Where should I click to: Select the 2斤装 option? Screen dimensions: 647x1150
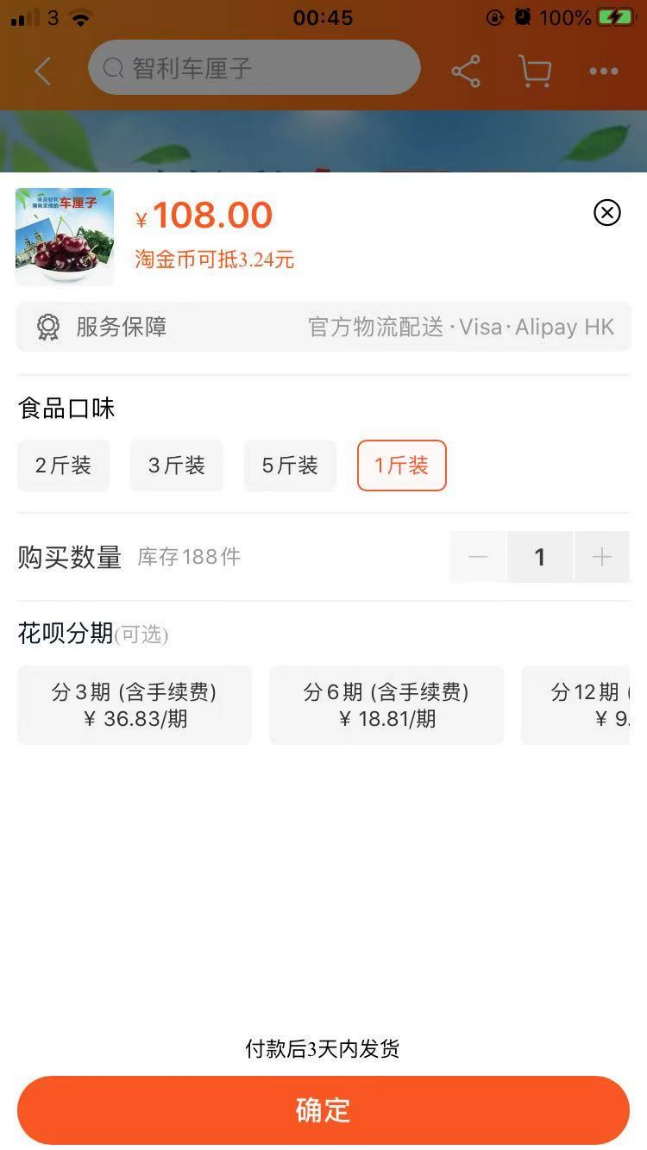[63, 465]
